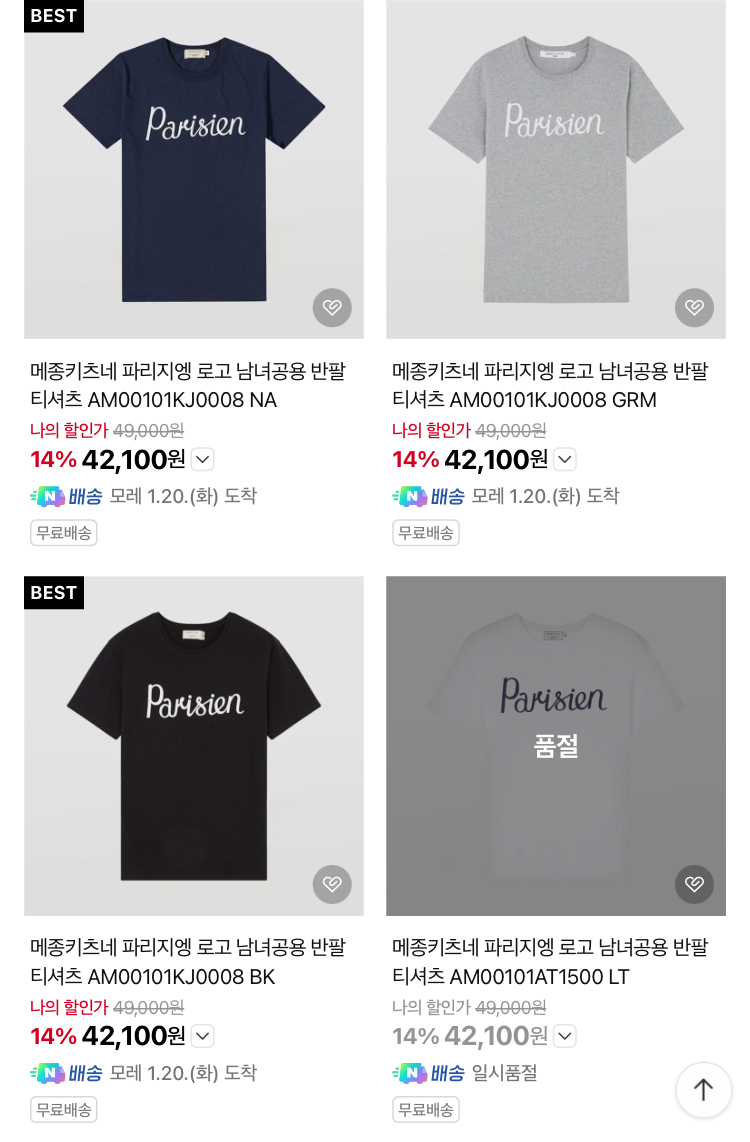Wishlist the gray AM00101KJ0008 GRM t-shirt
Viewport: 750px width, 1142px height.
694,308
